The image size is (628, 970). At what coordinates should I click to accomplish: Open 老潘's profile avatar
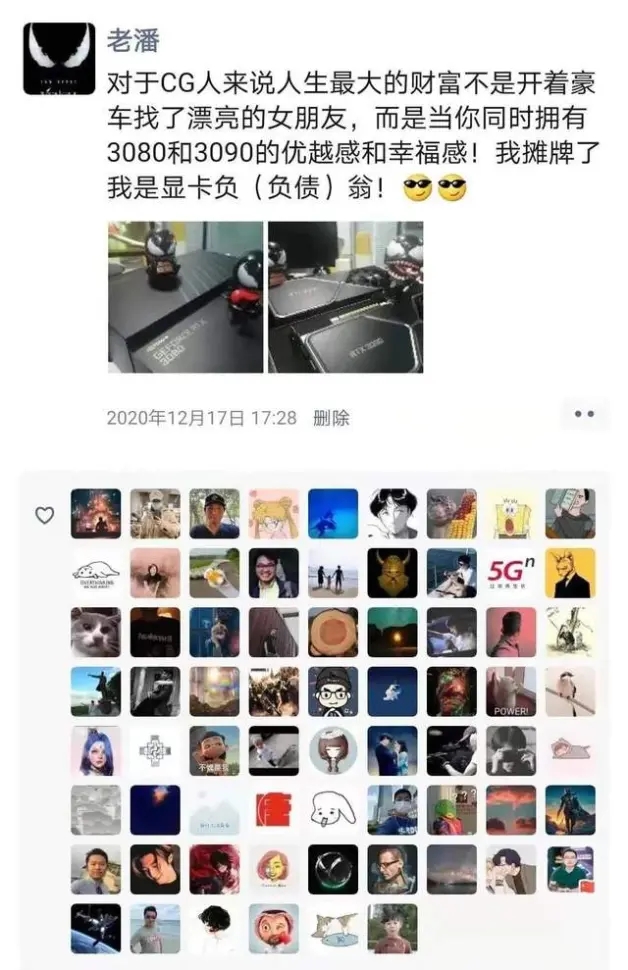(x=59, y=59)
